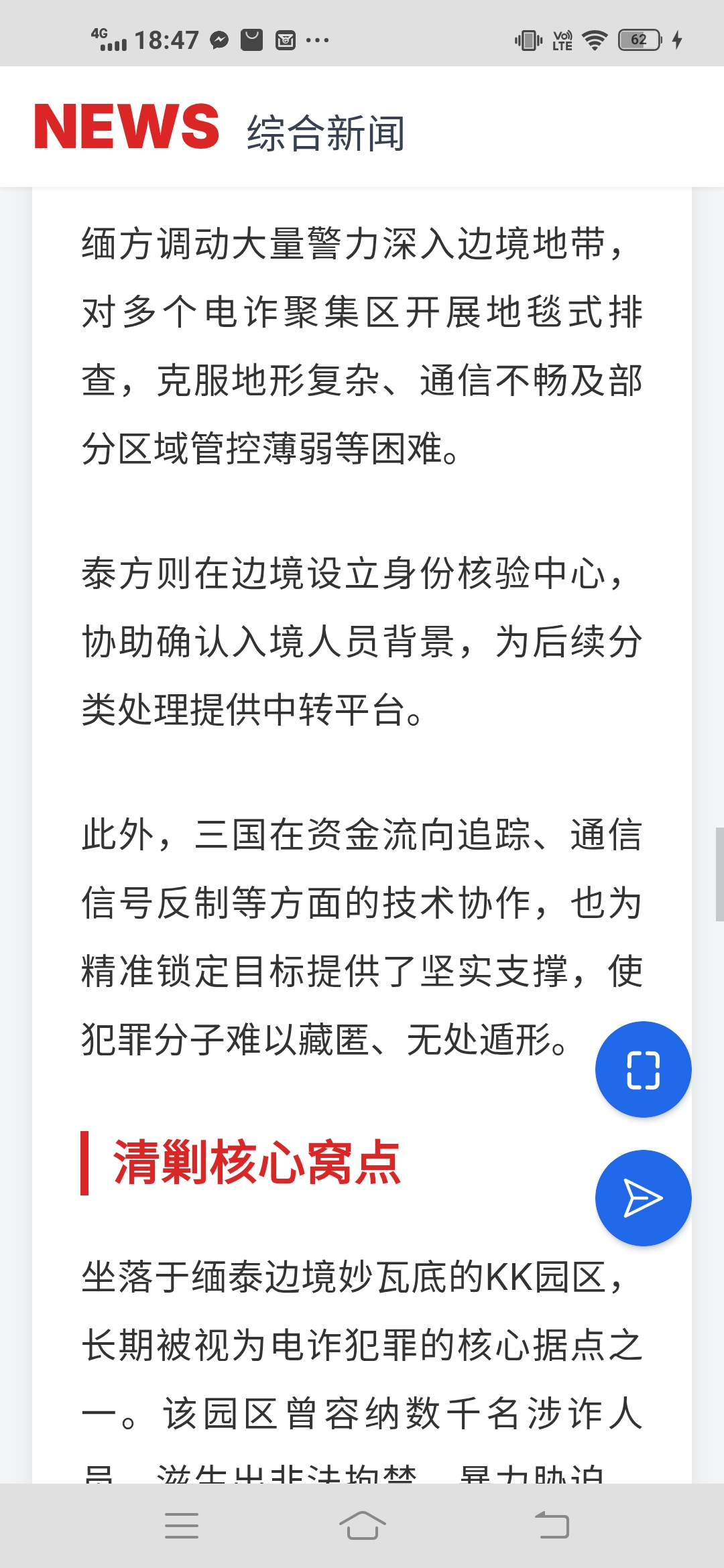Tap the blue fullscreen frame floating button
724x1568 pixels.
[x=643, y=1069]
